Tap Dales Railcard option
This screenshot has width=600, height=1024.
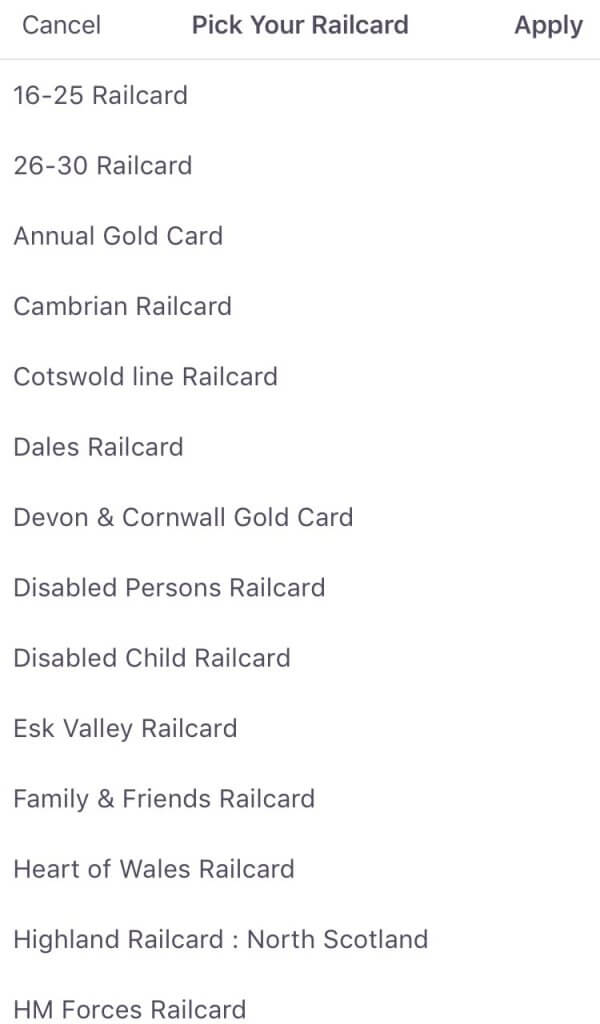point(98,447)
